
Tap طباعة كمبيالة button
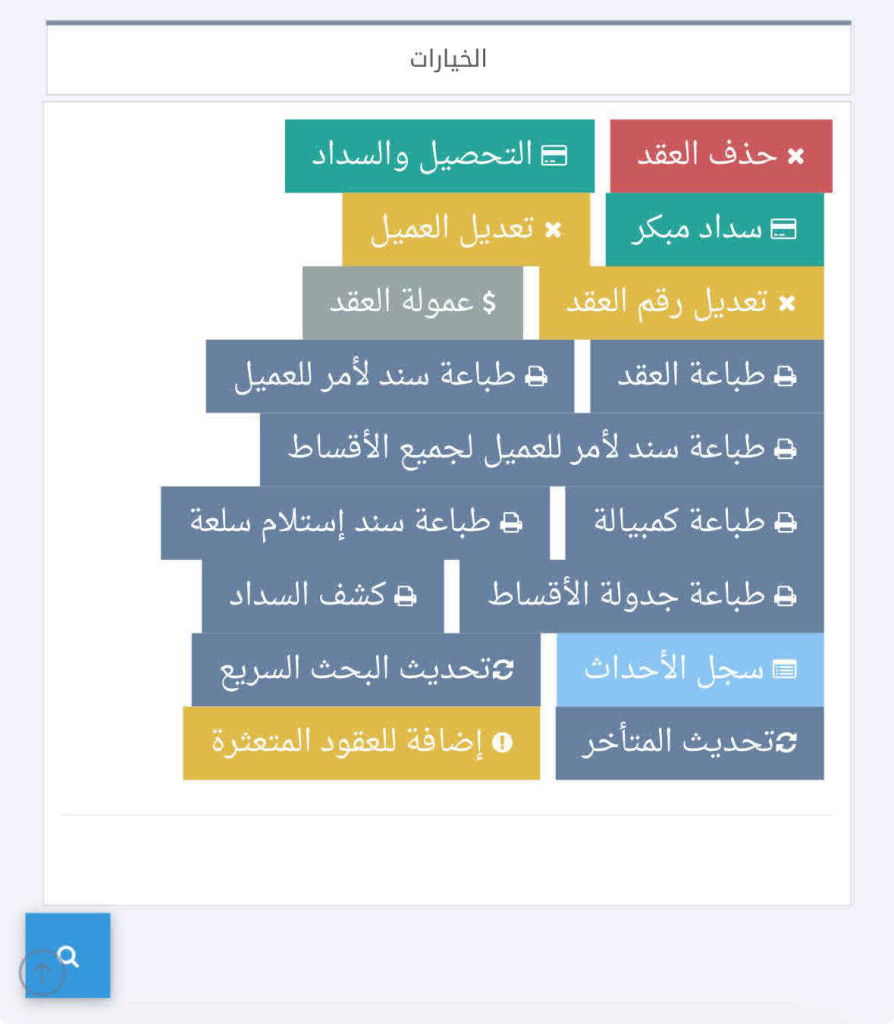[694, 523]
